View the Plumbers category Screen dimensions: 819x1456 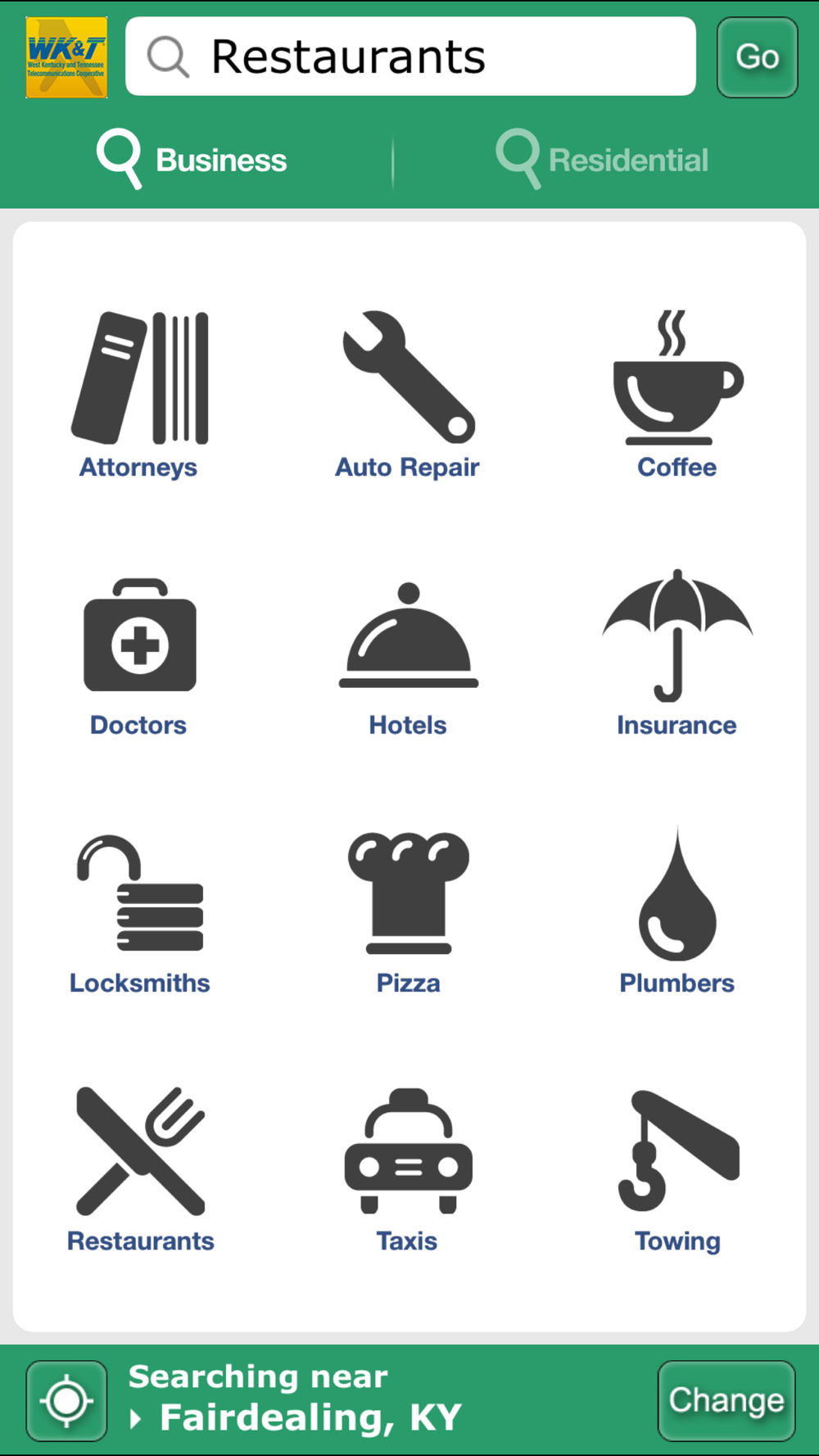pos(677,911)
